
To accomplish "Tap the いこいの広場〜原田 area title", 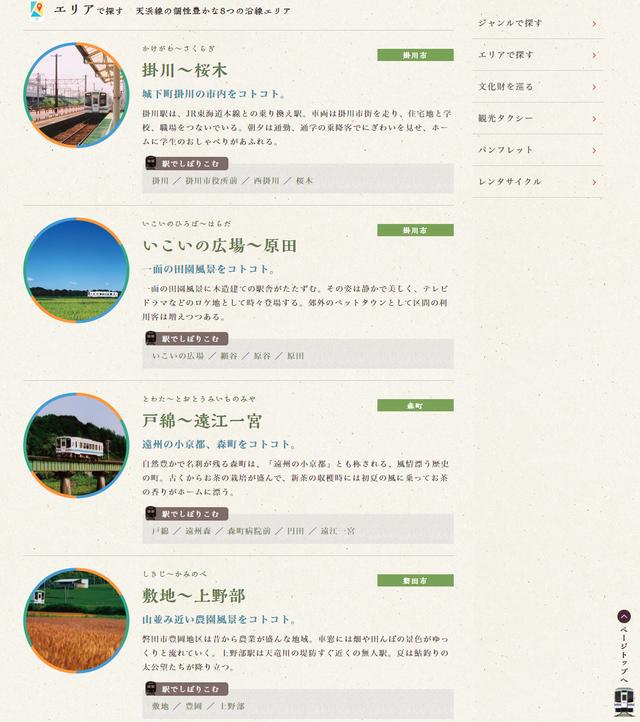I will coord(220,245).
